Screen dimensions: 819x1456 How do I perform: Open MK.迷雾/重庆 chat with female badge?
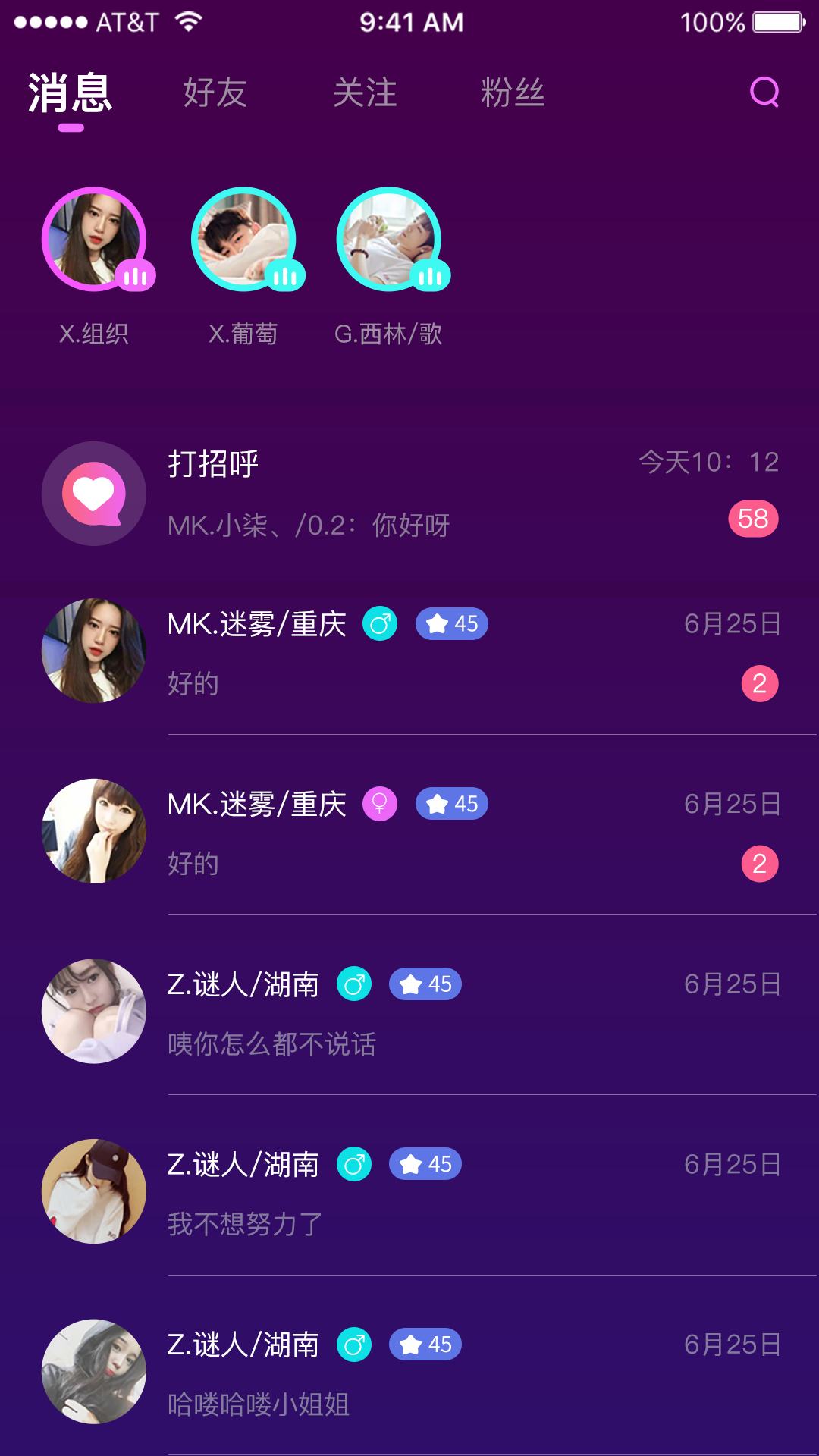pyautogui.click(x=409, y=832)
